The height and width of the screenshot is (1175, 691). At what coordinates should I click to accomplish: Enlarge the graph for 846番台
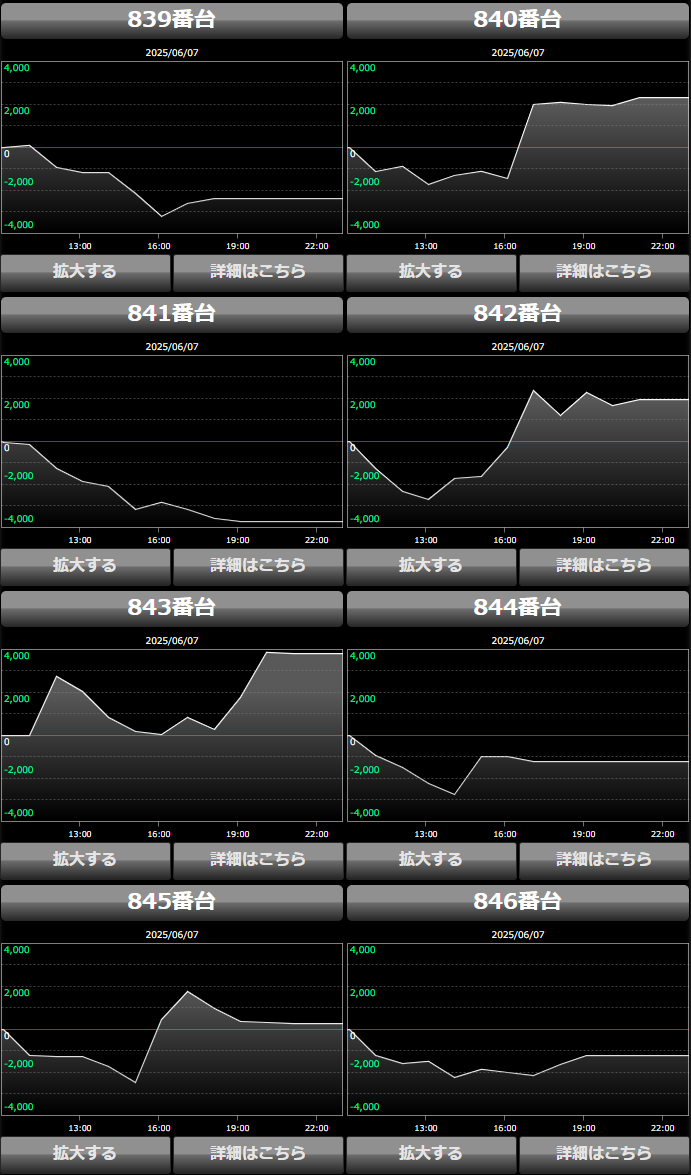[x=431, y=1153]
